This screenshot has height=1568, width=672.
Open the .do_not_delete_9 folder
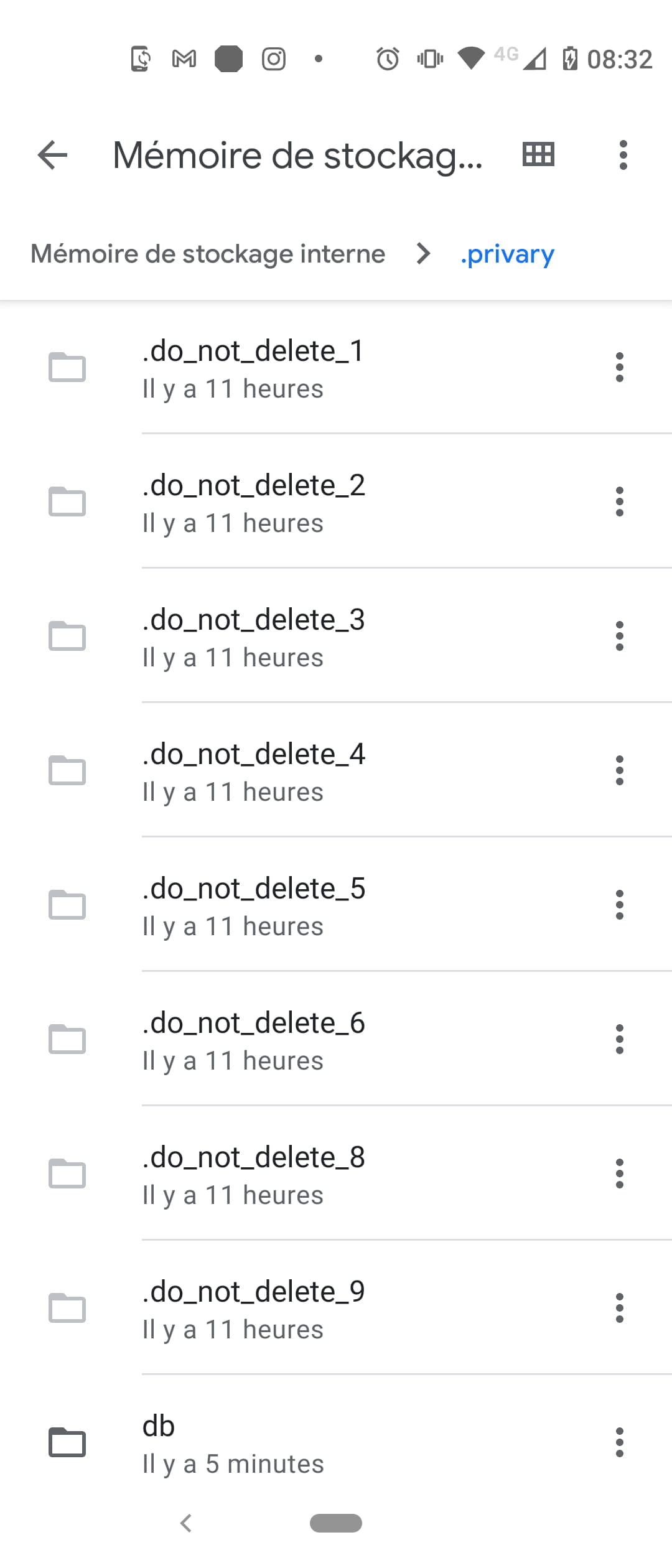(x=253, y=1309)
